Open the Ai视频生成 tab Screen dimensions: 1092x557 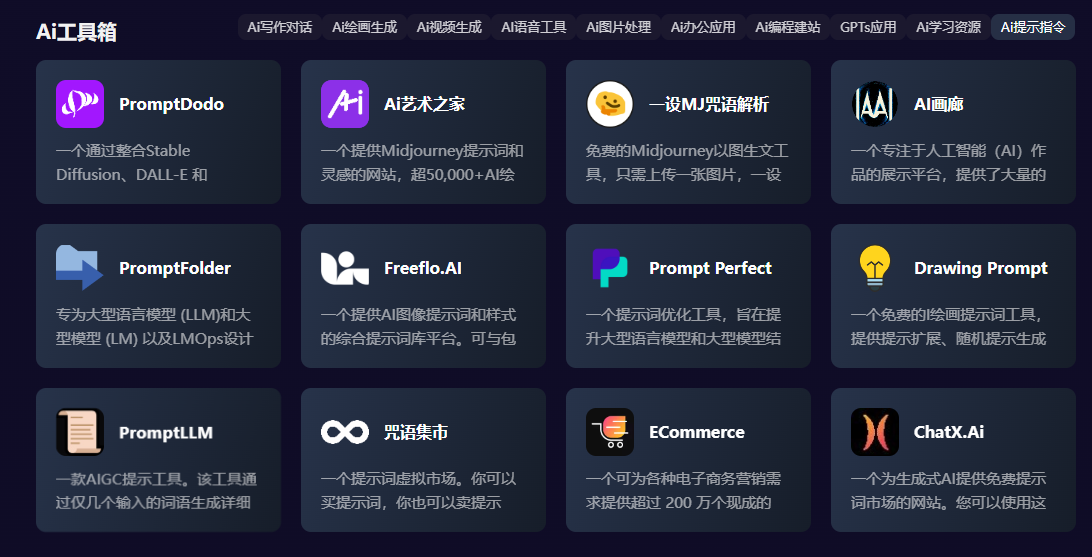point(449,27)
